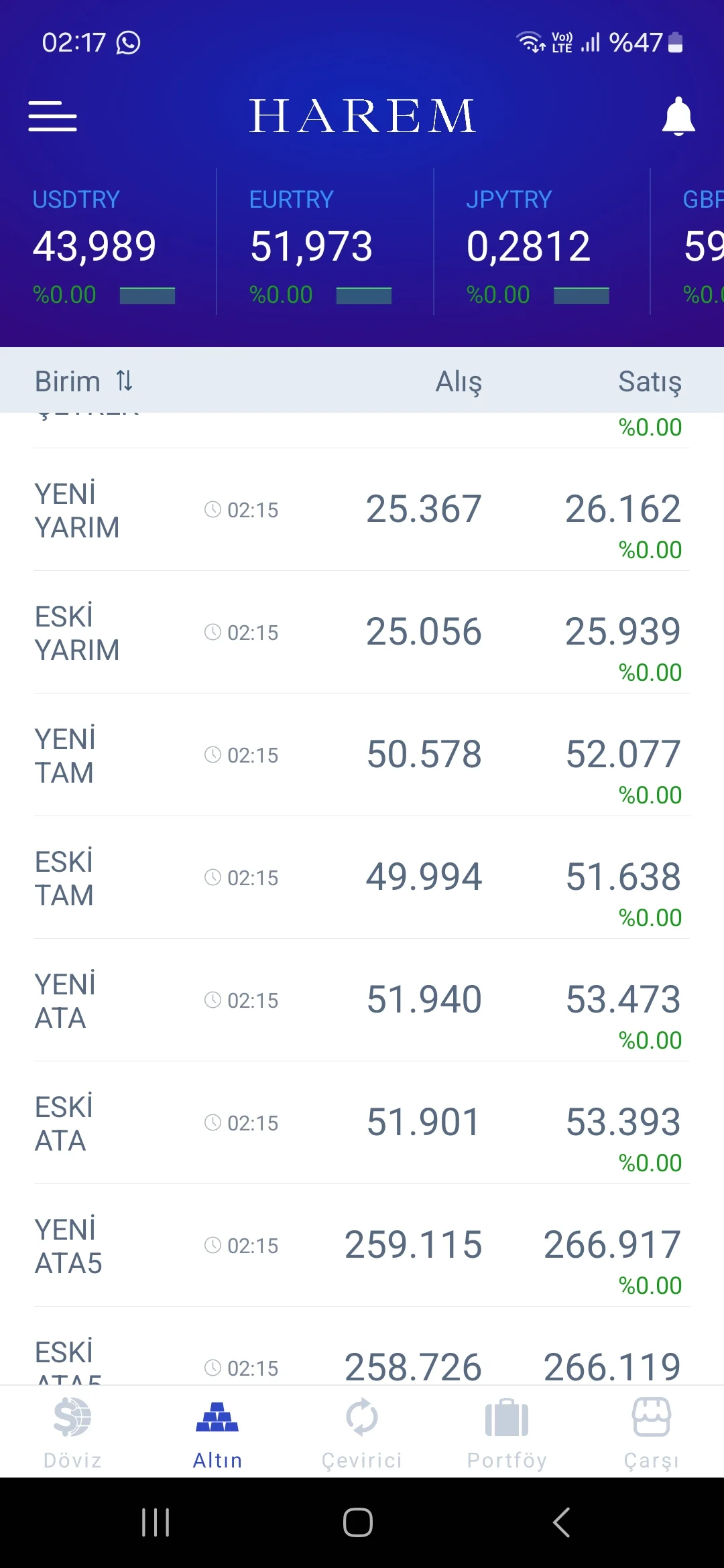Open the ESKİ YARIM gold row

pyautogui.click(x=361, y=633)
